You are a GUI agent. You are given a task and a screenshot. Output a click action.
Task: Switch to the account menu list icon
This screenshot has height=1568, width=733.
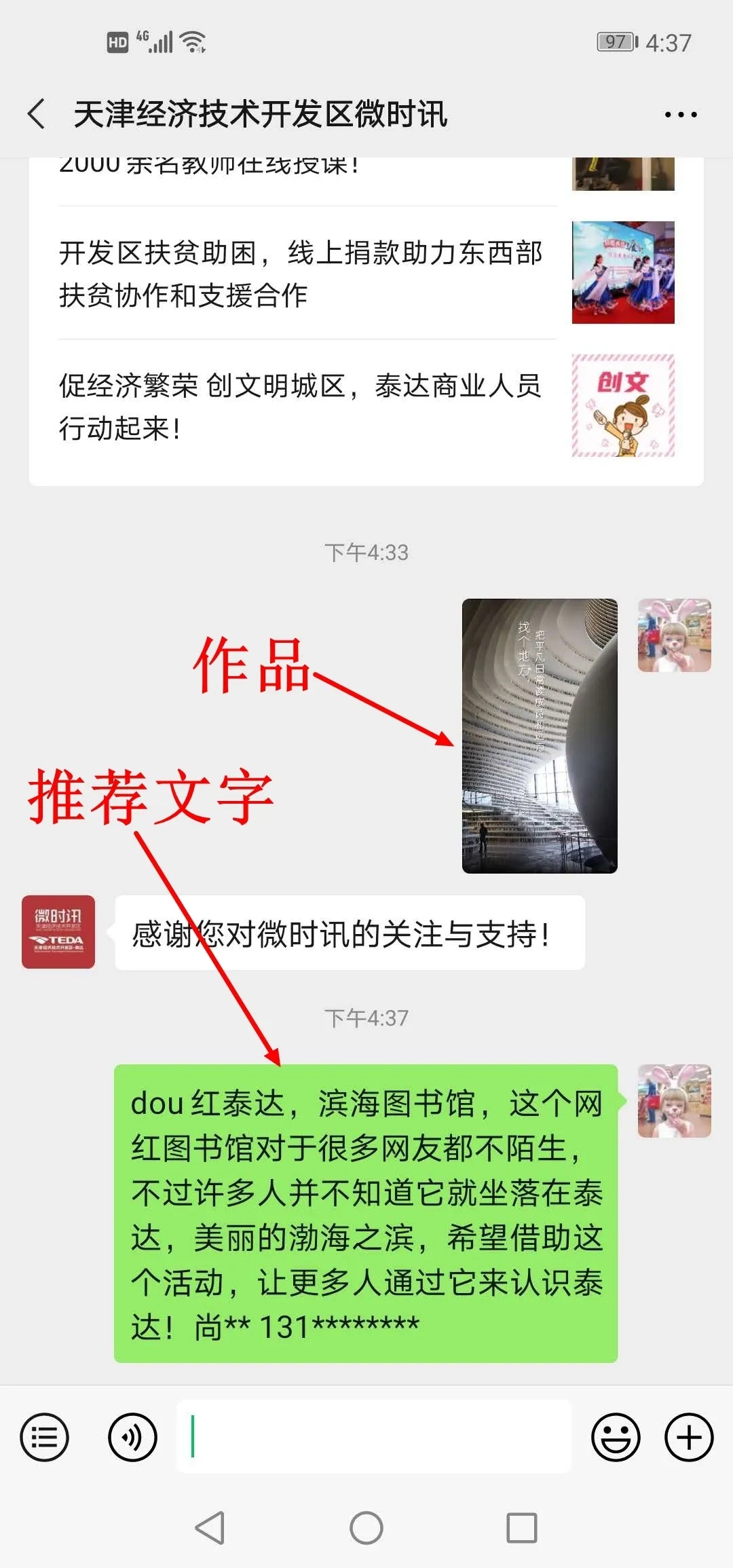(x=45, y=1436)
